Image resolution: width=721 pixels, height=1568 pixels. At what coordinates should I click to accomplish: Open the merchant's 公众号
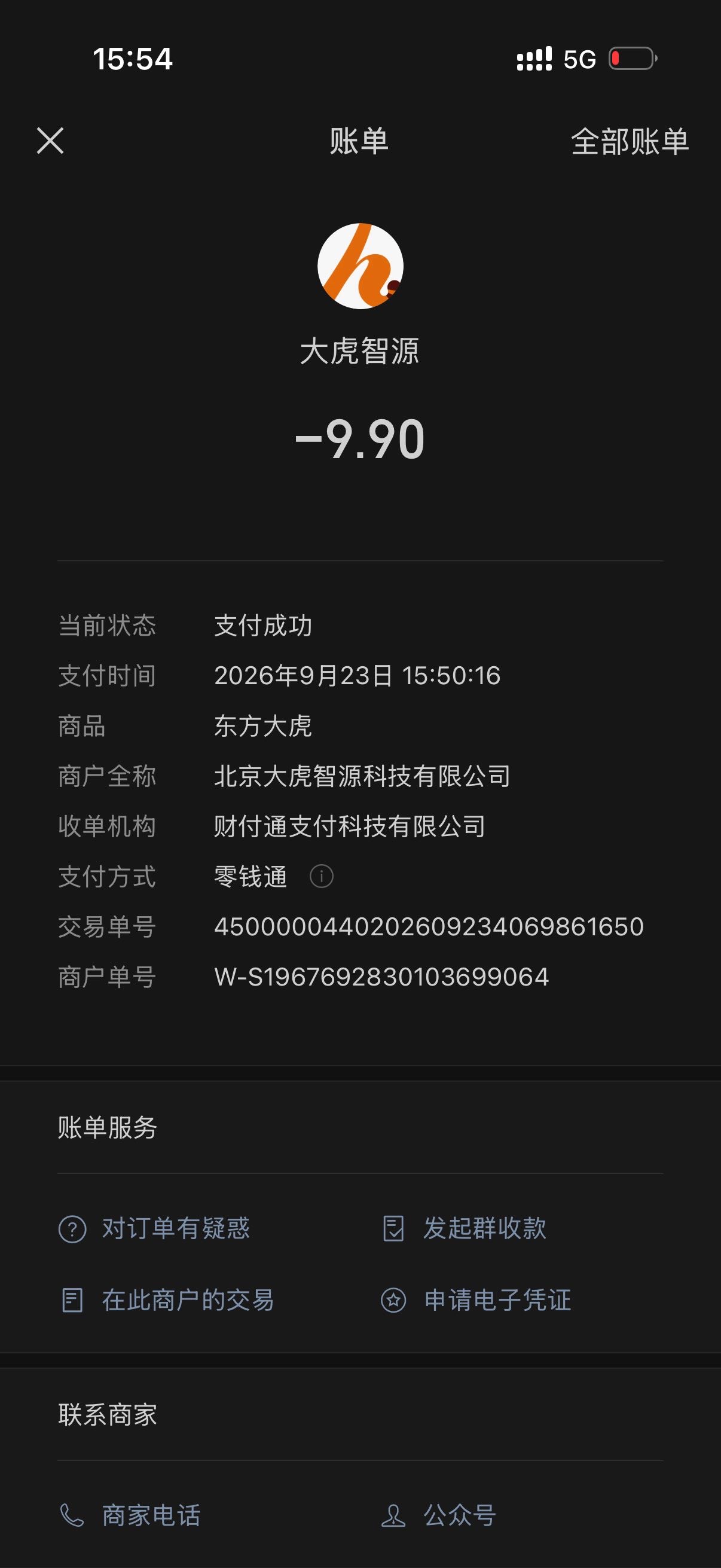click(439, 1515)
